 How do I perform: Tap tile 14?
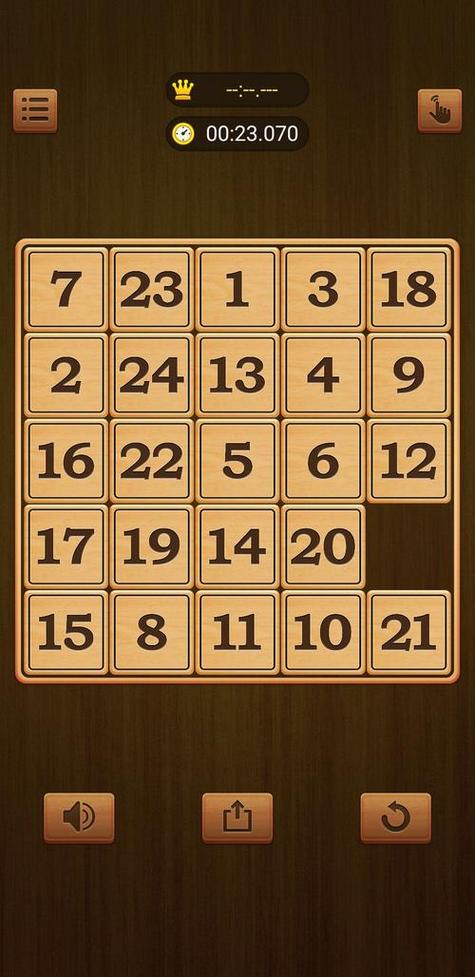coord(238,546)
